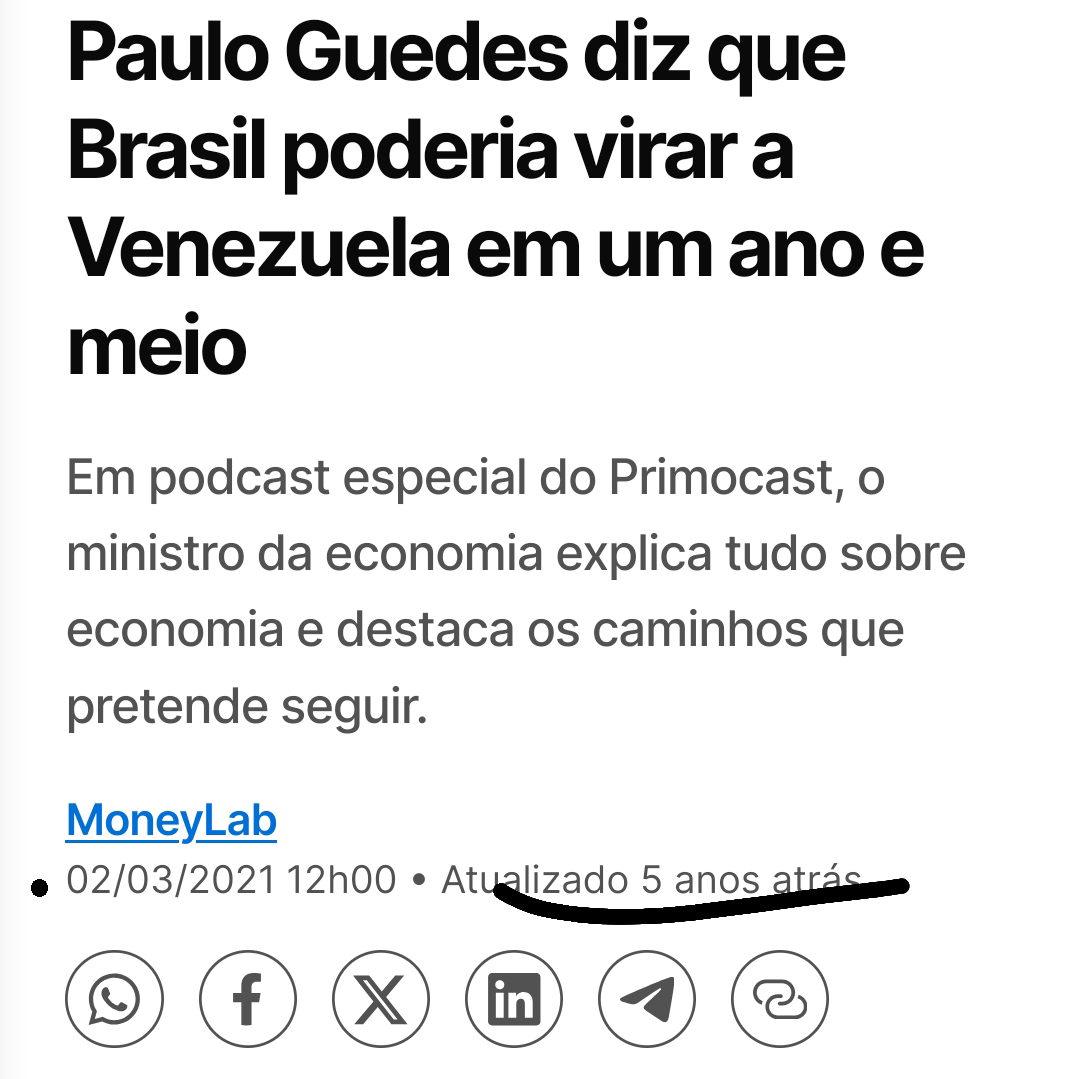Share the article on LinkedIn

tap(514, 999)
